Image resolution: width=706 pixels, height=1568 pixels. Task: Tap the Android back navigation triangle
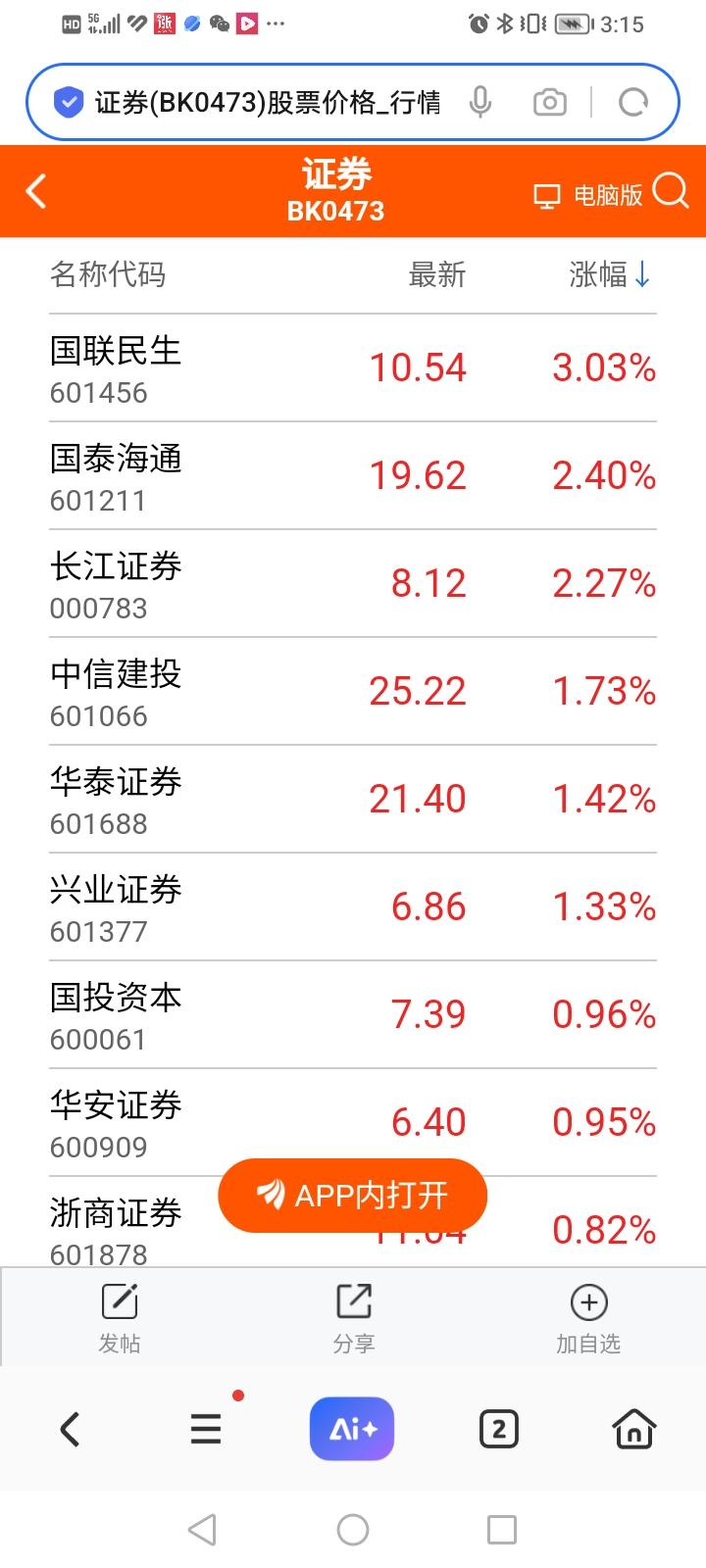(x=202, y=1528)
